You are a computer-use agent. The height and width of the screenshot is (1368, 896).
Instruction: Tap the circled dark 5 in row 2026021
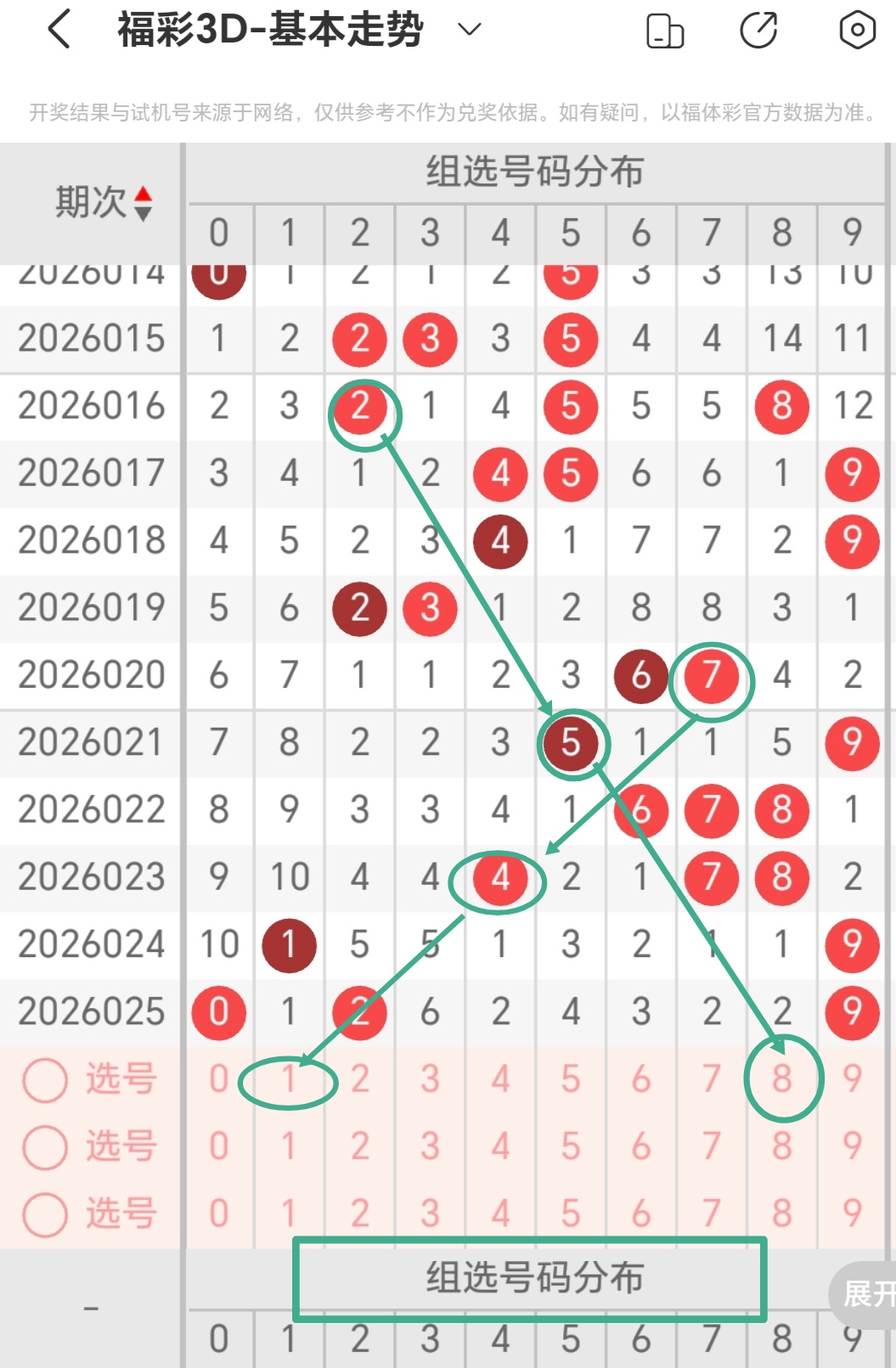571,743
